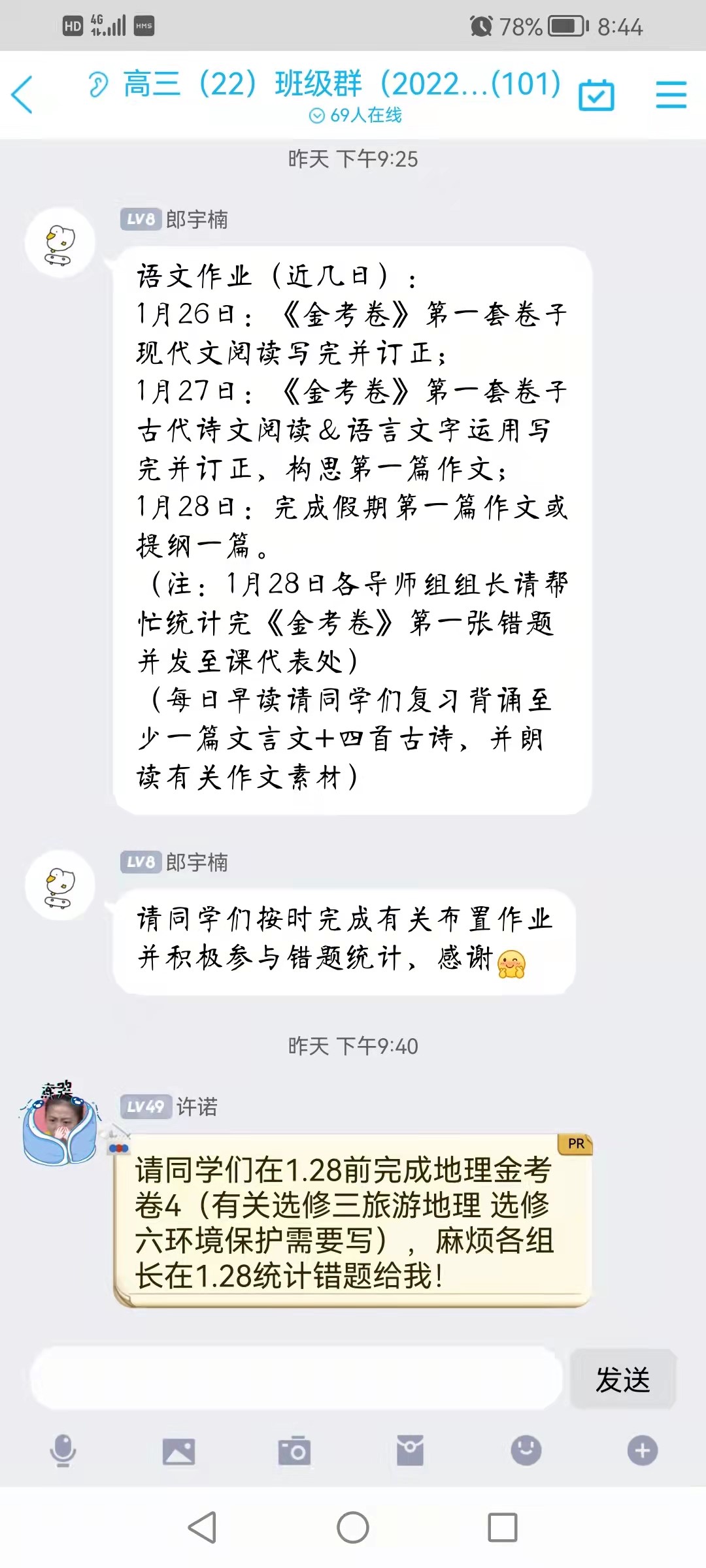Tap the 发送 send button
Screen dimensions: 706x1568
[x=622, y=1379]
